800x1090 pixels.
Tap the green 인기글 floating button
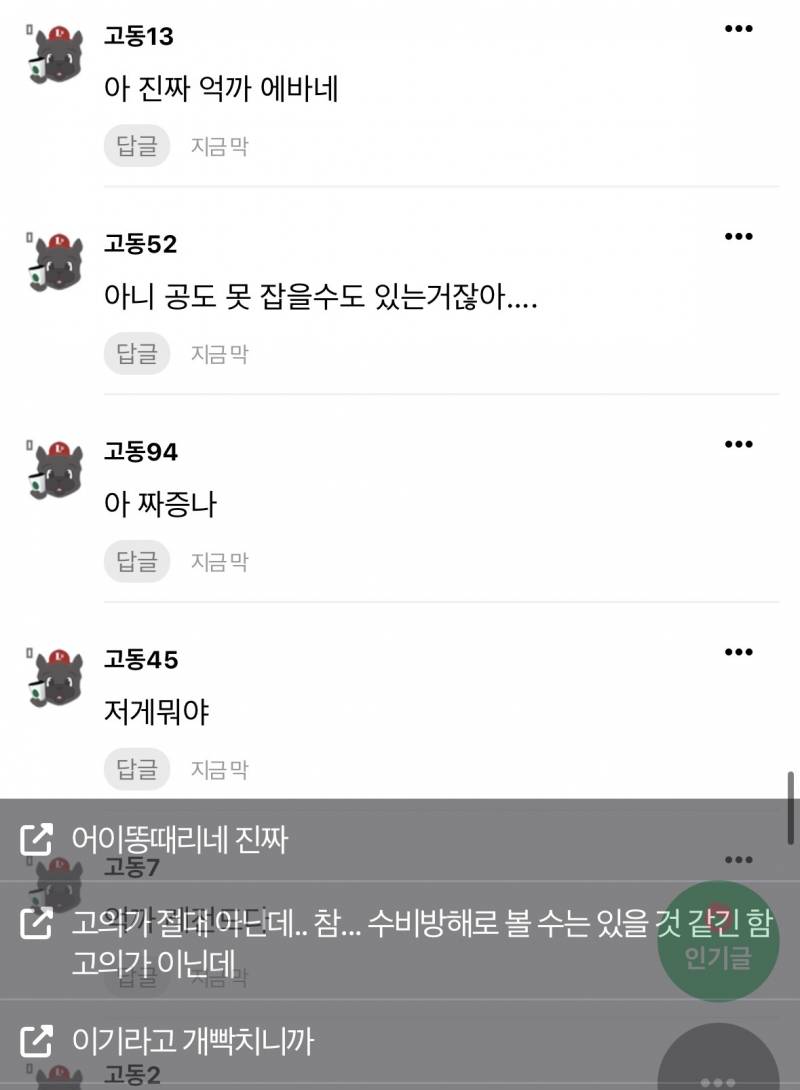[718, 941]
